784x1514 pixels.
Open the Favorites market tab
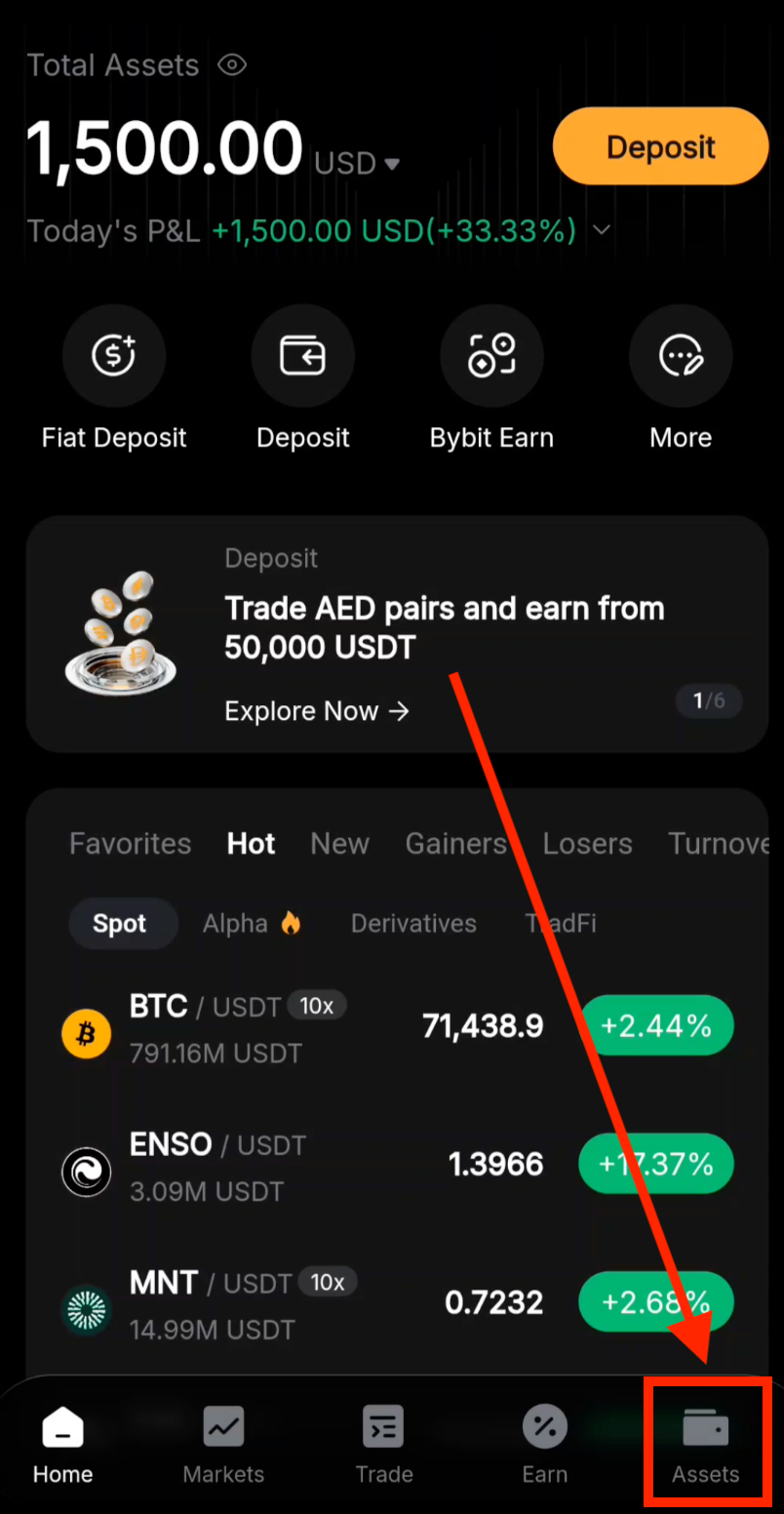click(130, 843)
